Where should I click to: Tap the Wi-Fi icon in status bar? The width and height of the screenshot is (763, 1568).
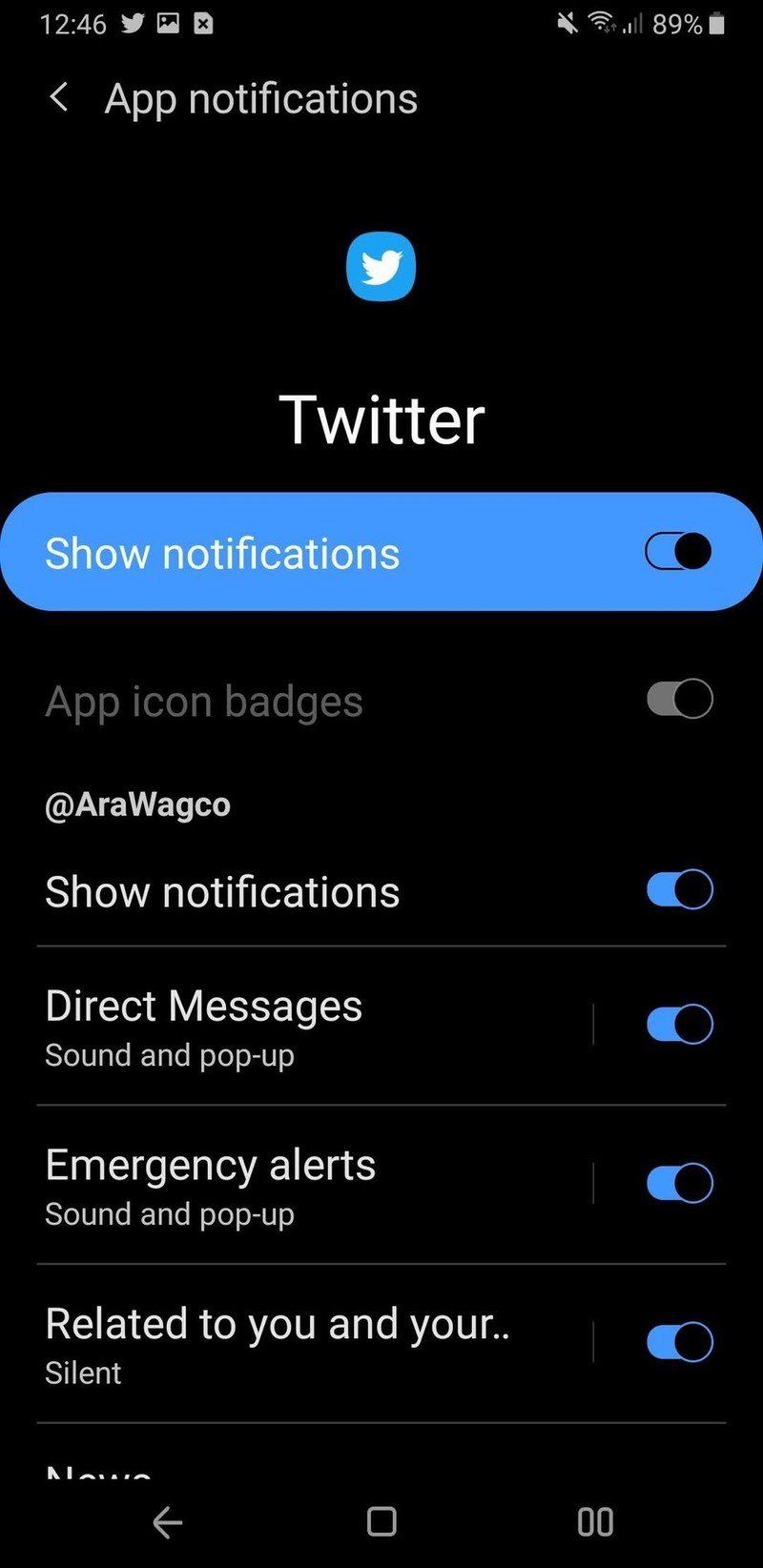(x=604, y=23)
